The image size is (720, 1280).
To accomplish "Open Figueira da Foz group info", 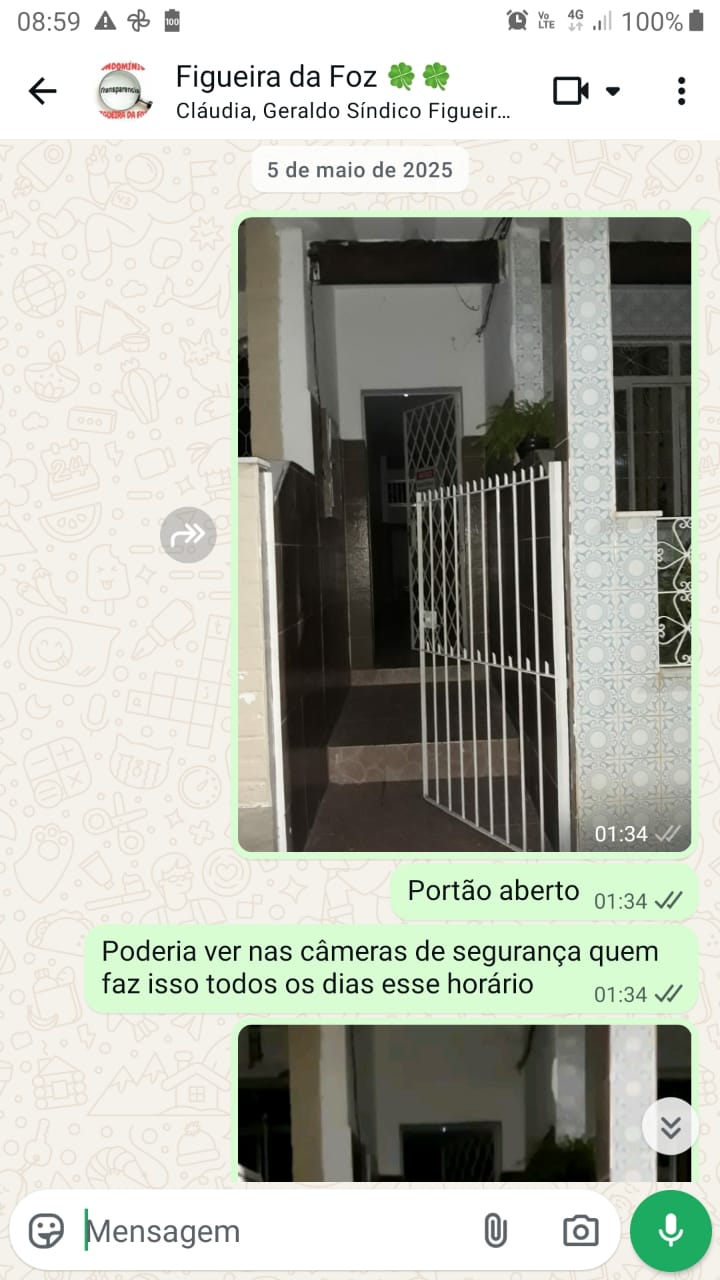I will [340, 92].
